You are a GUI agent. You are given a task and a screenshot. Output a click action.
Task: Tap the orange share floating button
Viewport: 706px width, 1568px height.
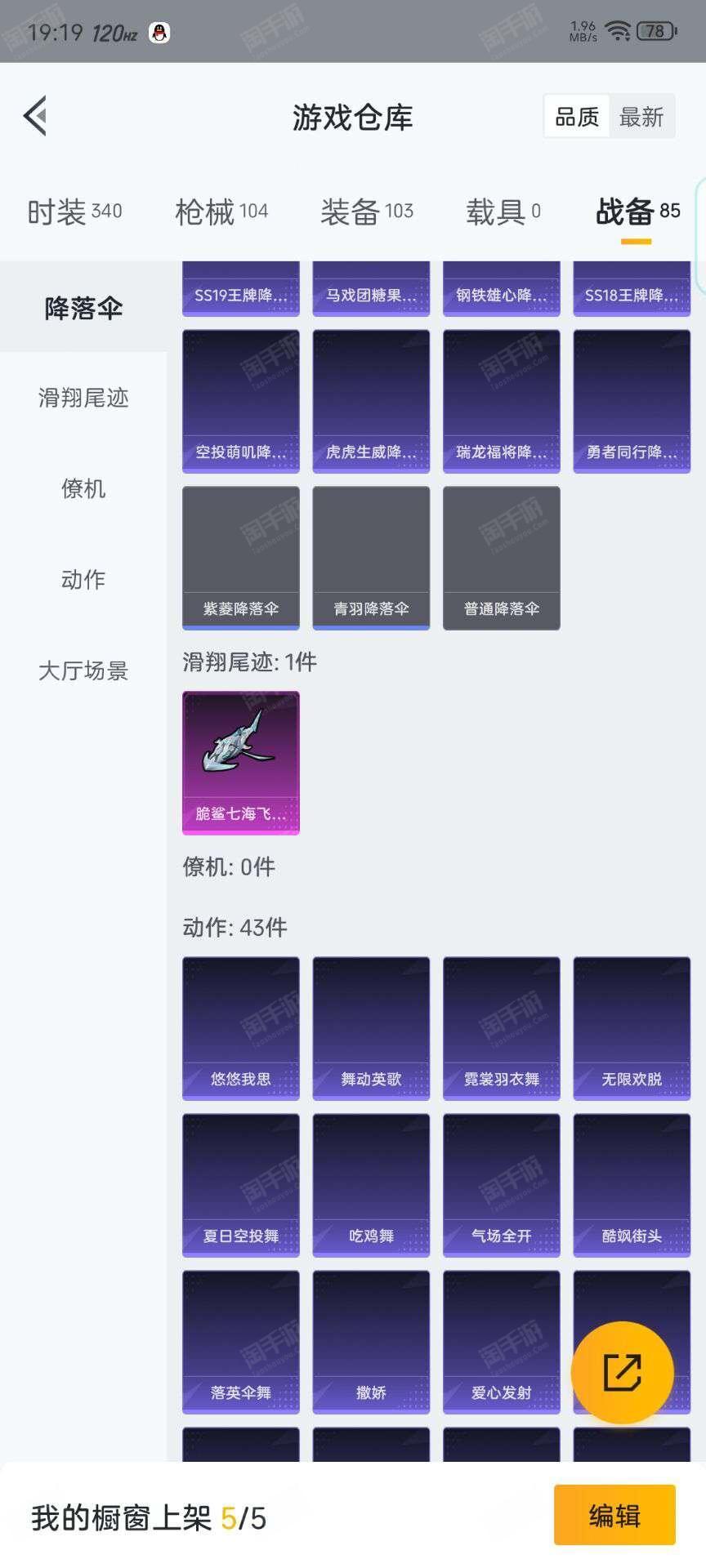(x=623, y=1372)
